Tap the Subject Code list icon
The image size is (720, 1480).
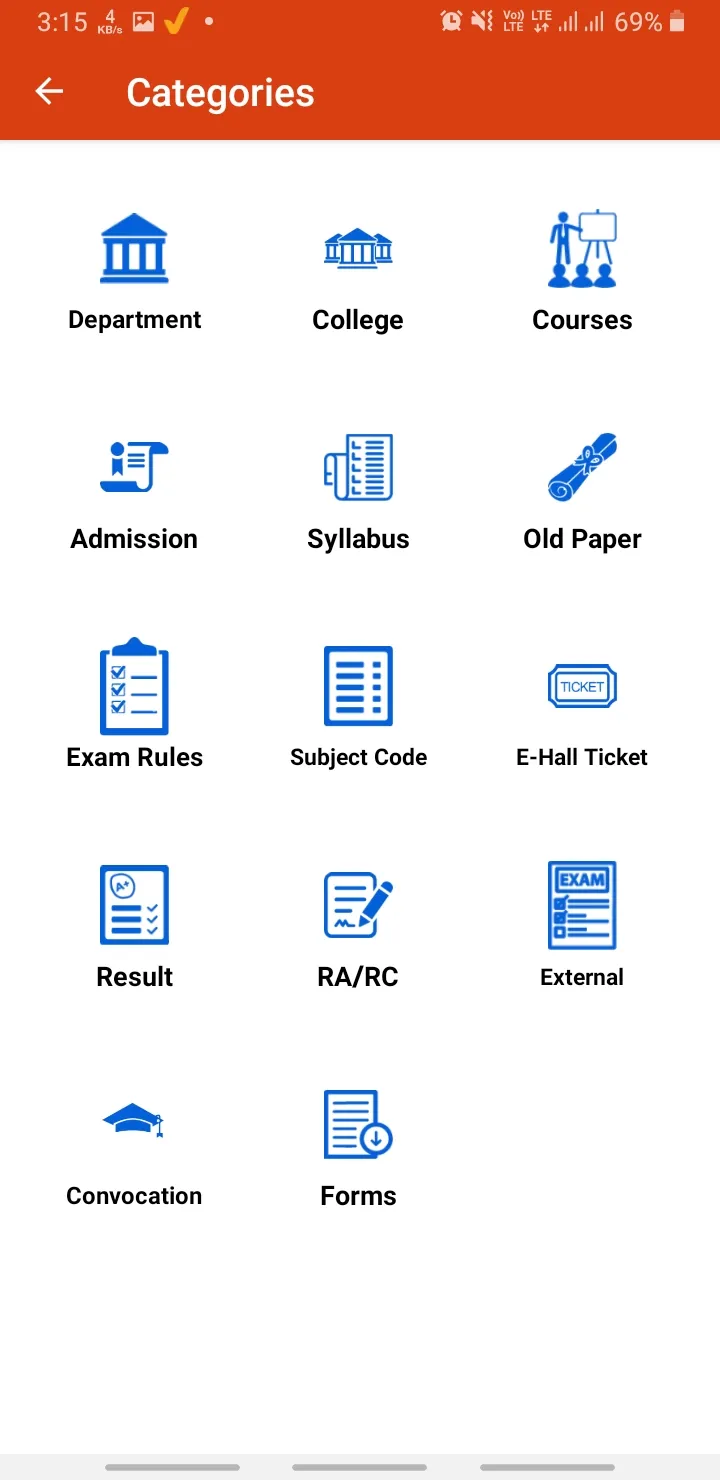pos(358,685)
